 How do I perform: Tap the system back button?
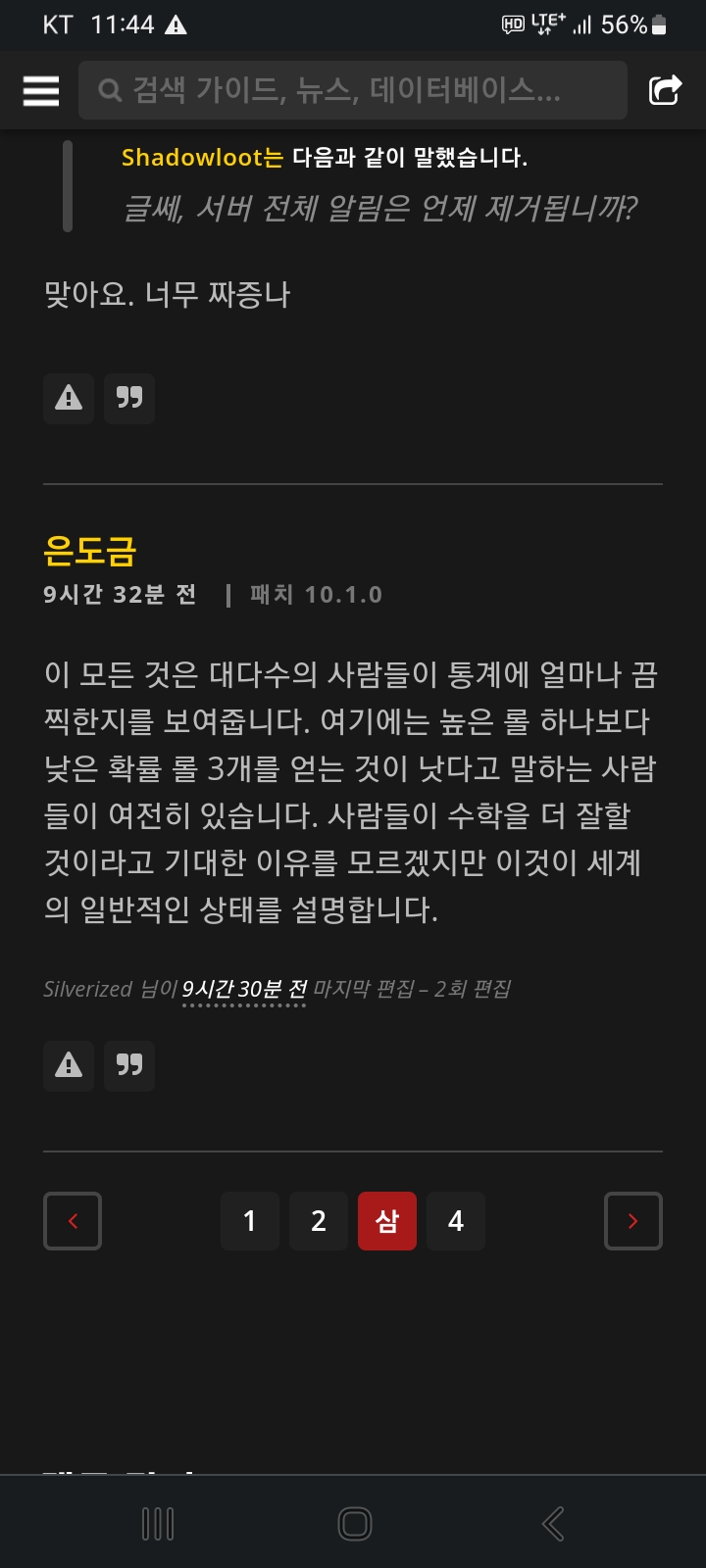click(x=553, y=1524)
